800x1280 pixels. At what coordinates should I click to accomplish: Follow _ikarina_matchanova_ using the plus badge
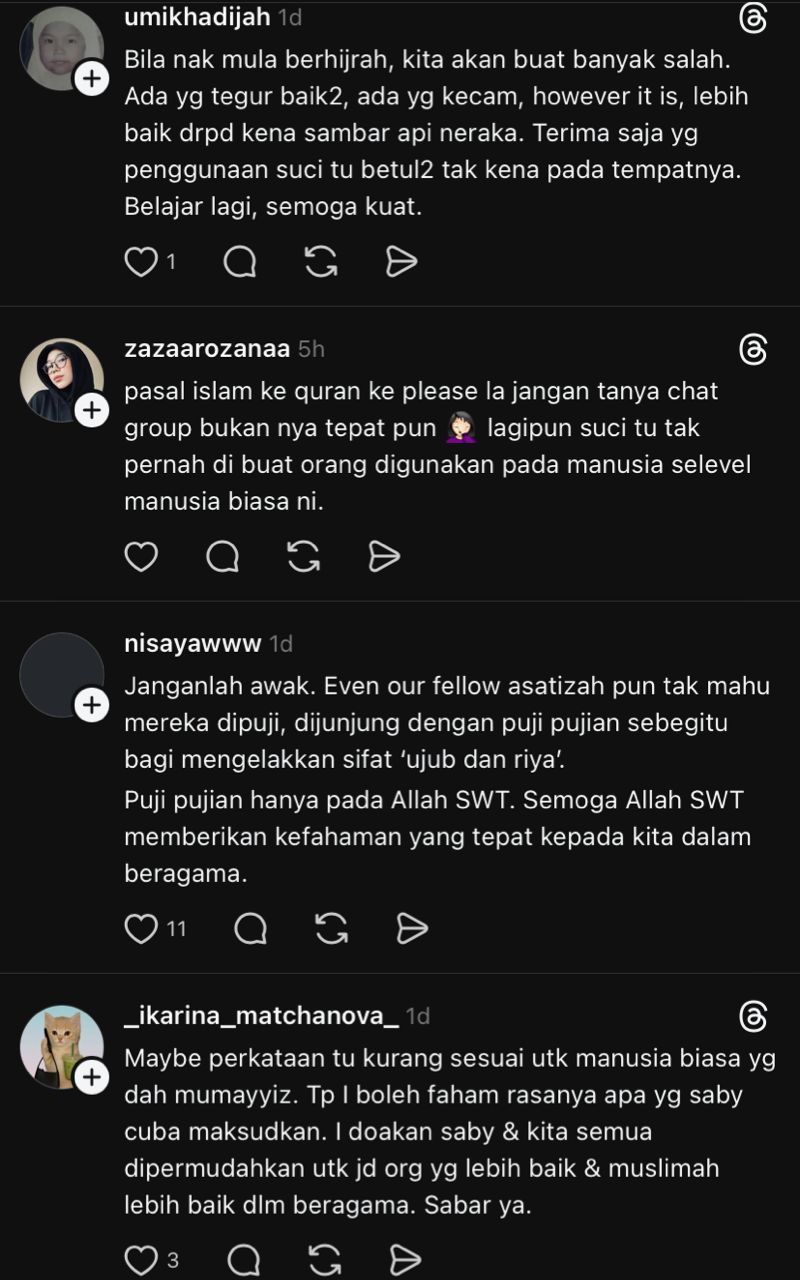pos(93,1079)
